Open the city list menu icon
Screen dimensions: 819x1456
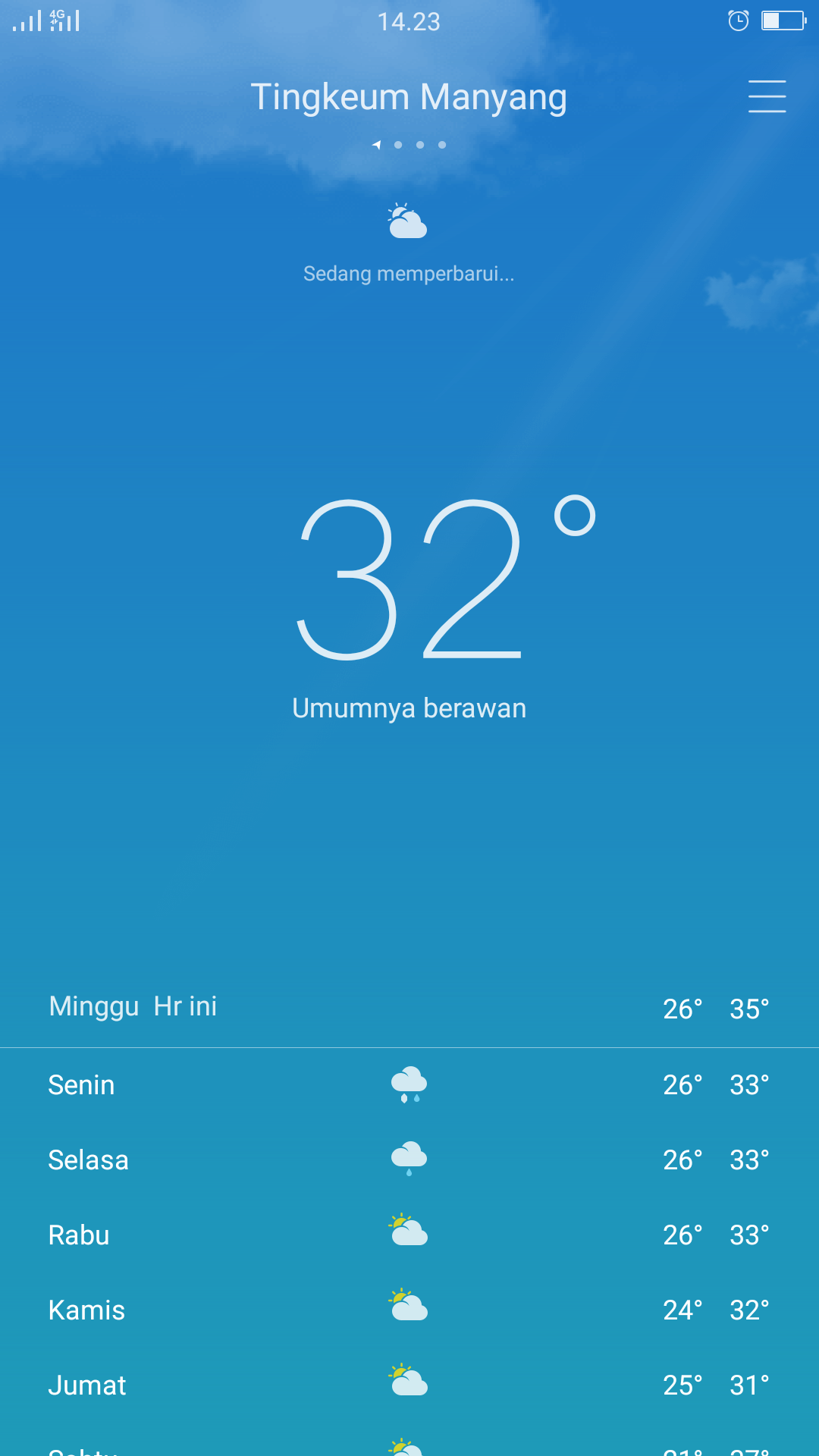(767, 96)
